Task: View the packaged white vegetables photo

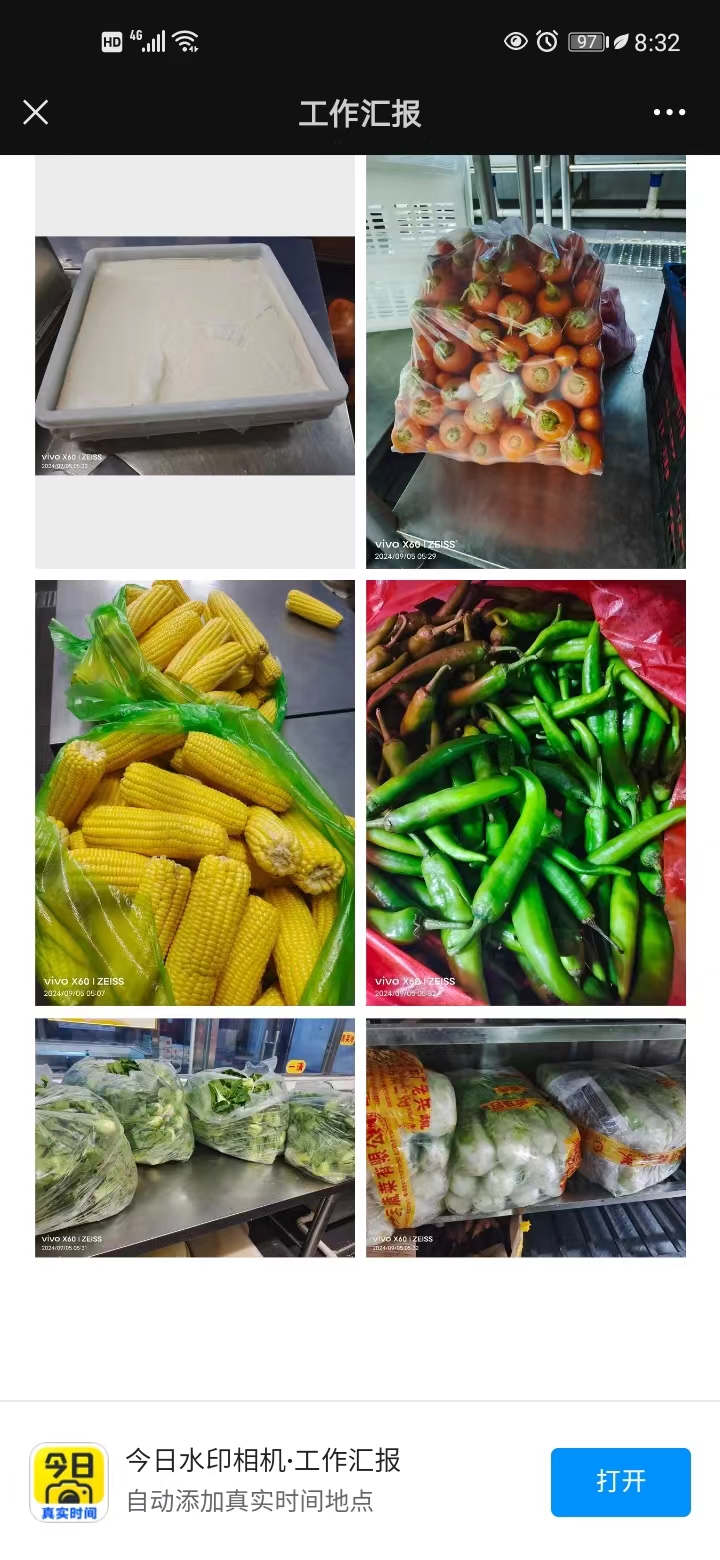Action: (526, 1137)
